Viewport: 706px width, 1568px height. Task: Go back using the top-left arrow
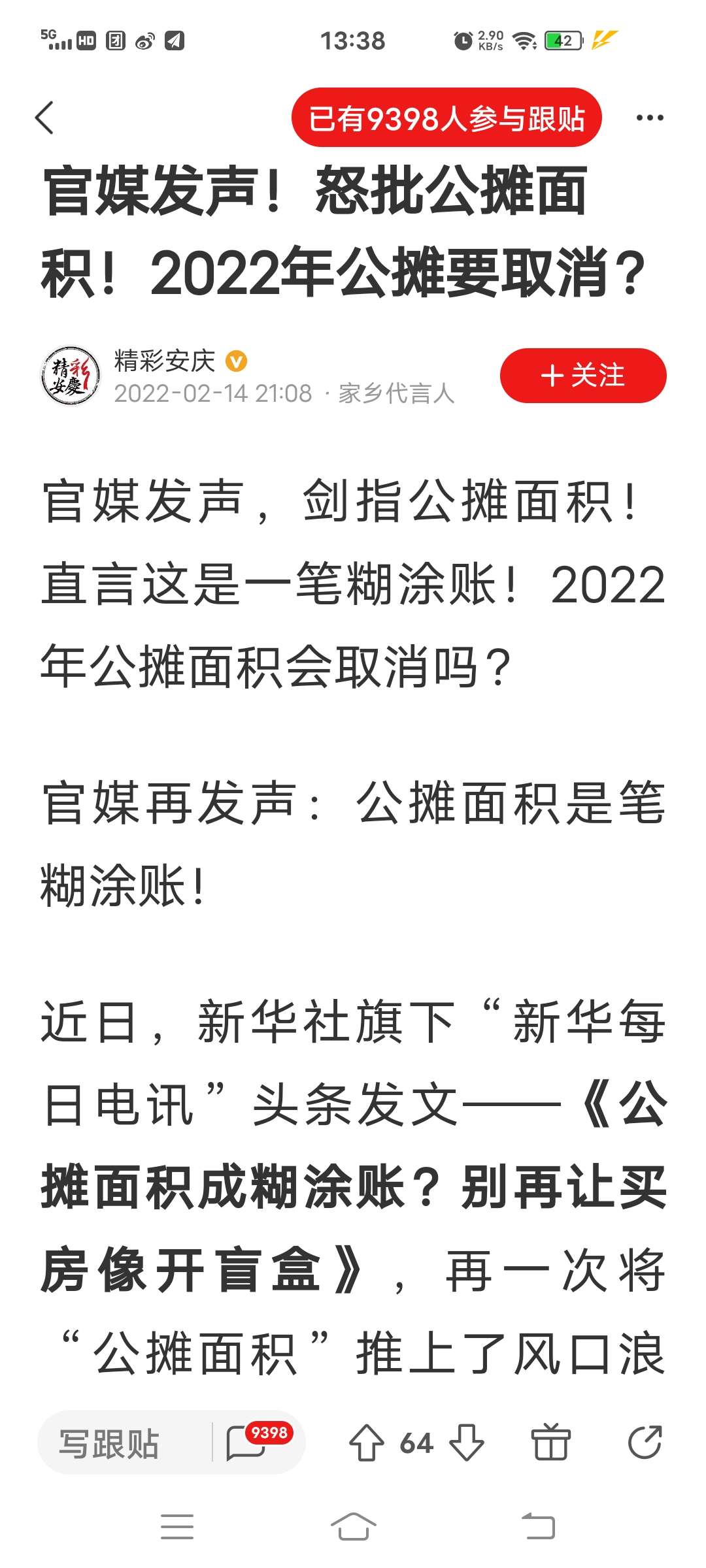click(x=44, y=118)
